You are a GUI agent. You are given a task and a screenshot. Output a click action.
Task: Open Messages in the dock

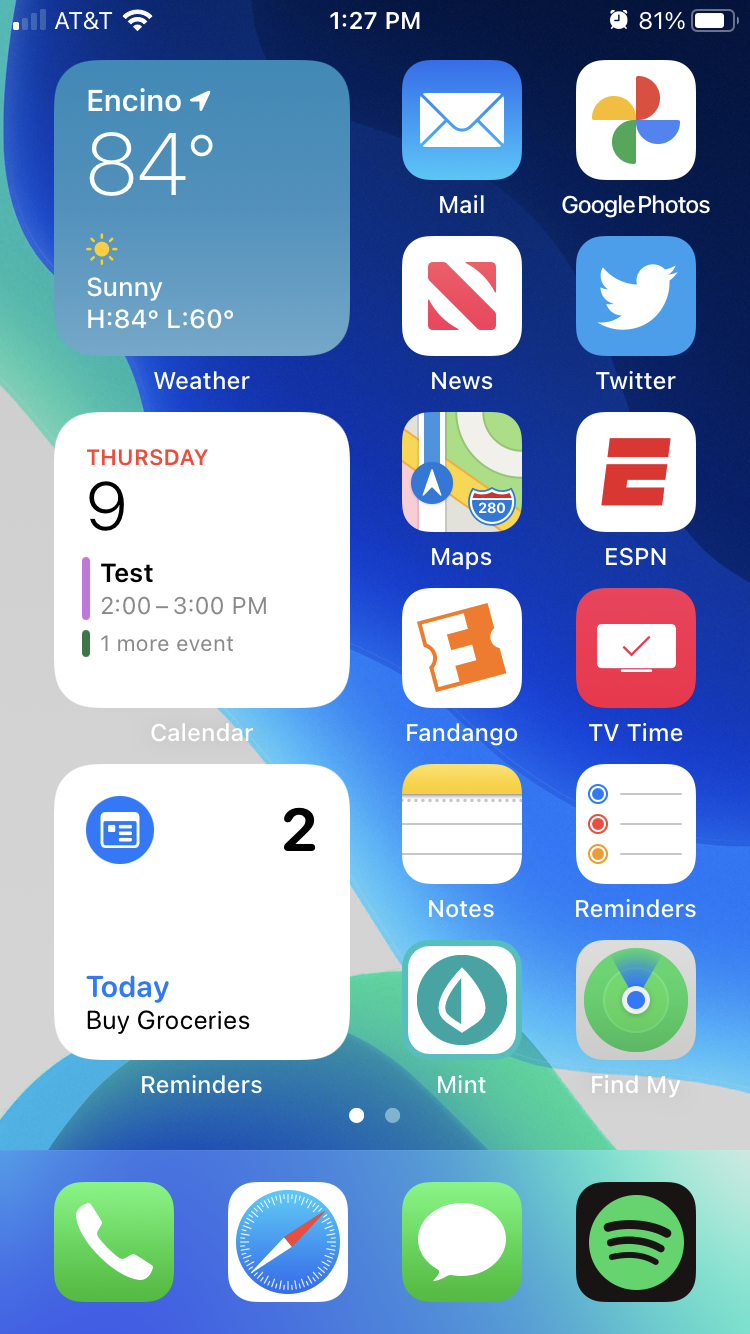click(461, 1242)
